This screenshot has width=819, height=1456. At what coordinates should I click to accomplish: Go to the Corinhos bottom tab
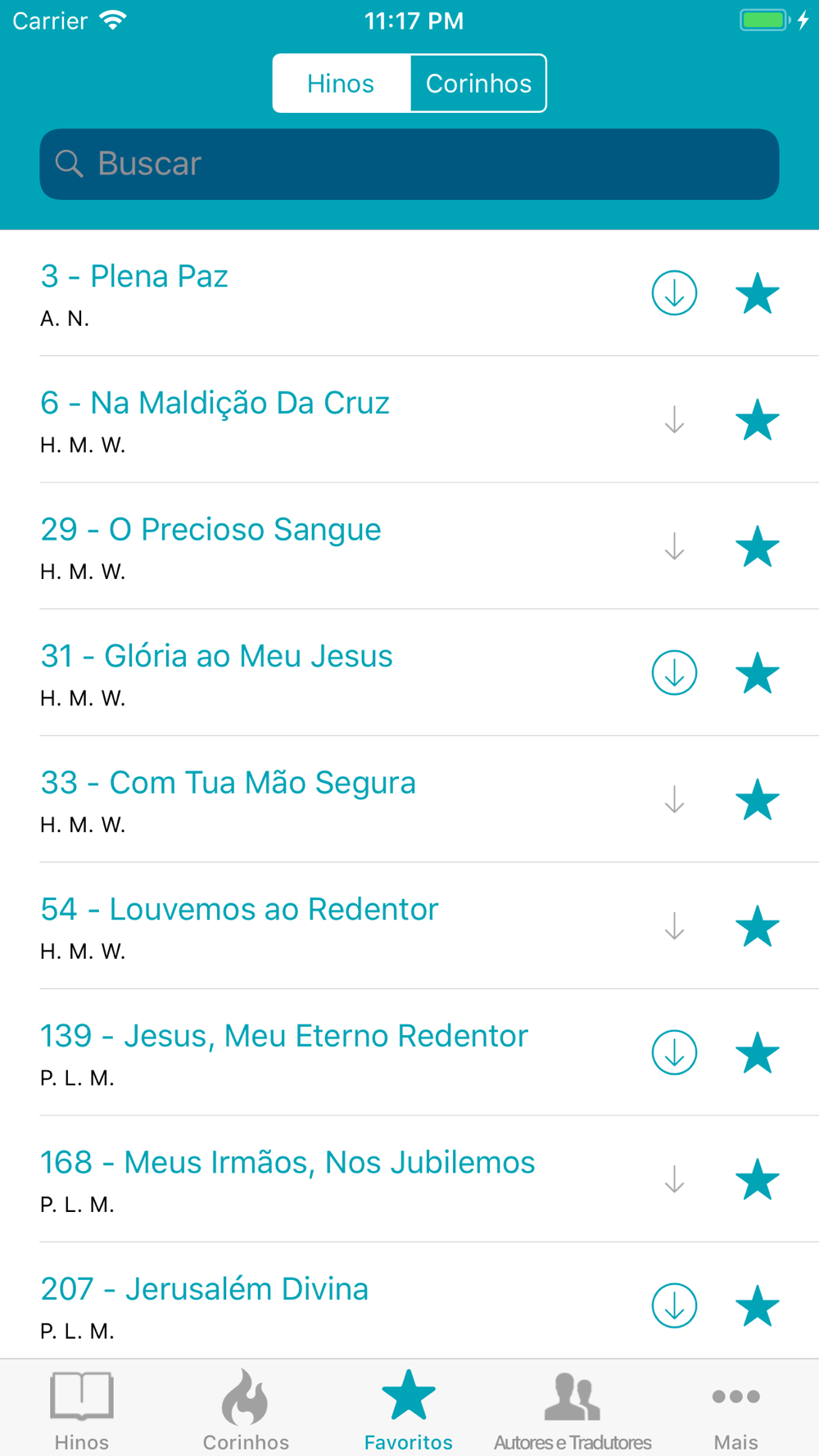[246, 1409]
